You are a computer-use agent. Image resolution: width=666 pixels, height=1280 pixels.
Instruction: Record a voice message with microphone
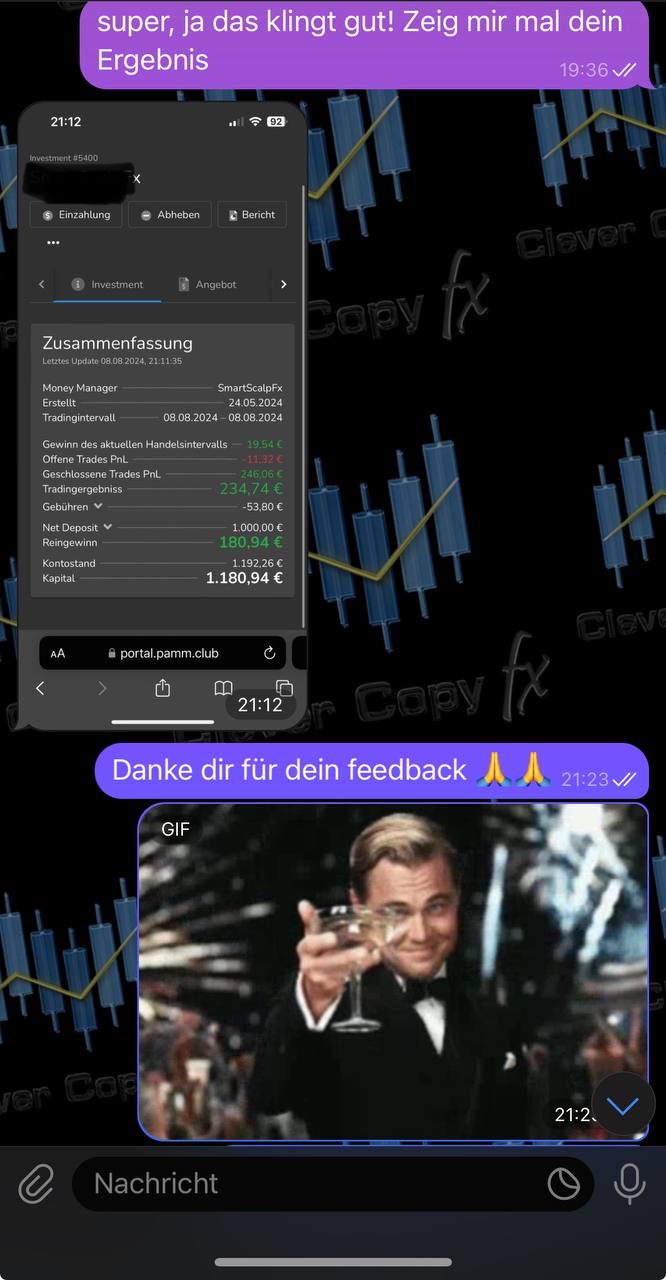629,1183
